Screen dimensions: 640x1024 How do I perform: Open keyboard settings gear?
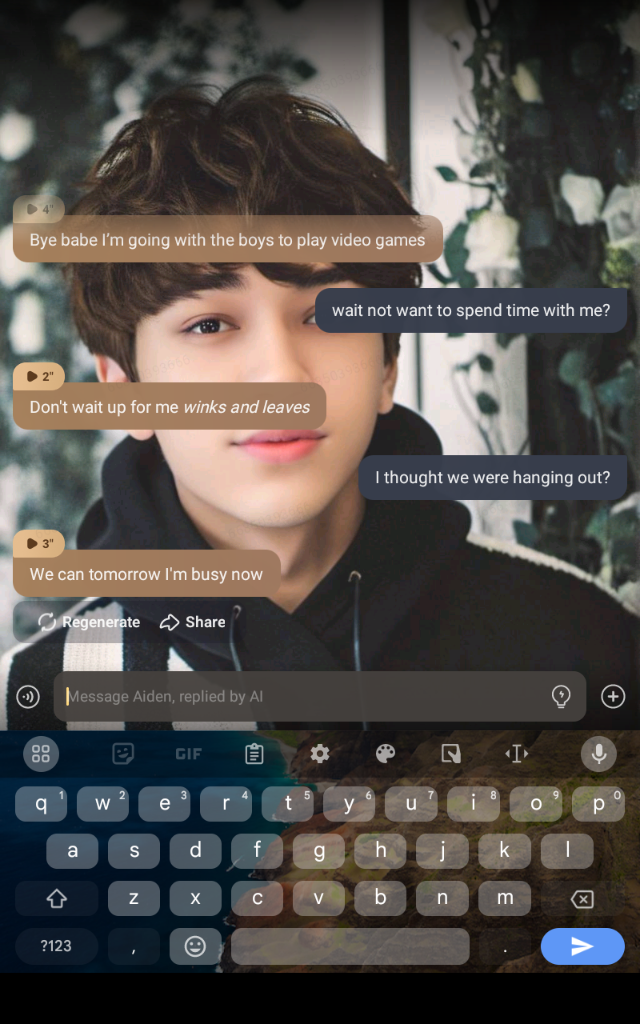[x=320, y=754]
